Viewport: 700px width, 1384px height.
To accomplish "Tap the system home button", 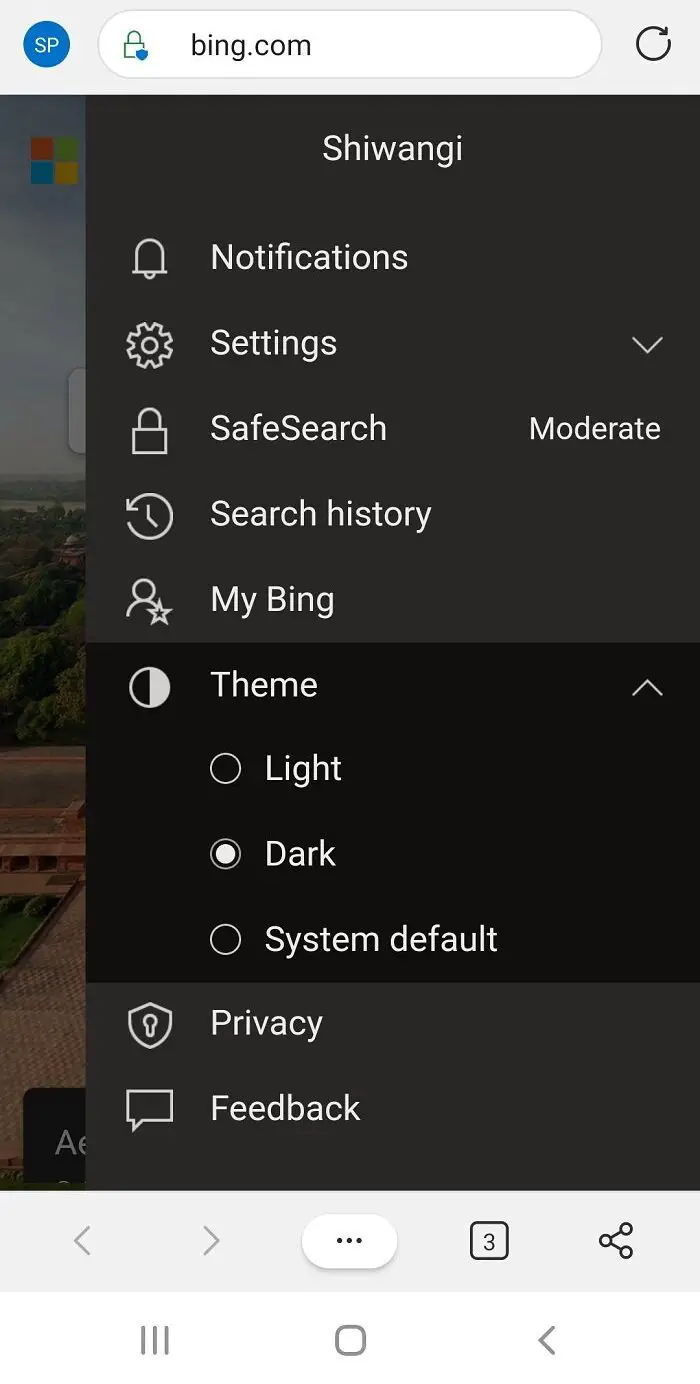I will tap(350, 1340).
